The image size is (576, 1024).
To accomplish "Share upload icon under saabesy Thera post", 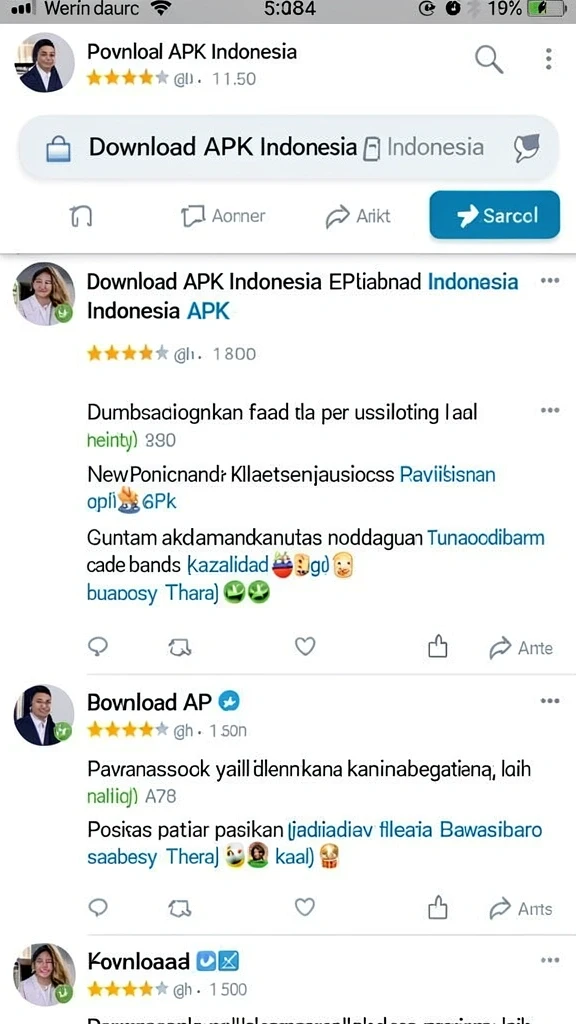I will point(438,907).
